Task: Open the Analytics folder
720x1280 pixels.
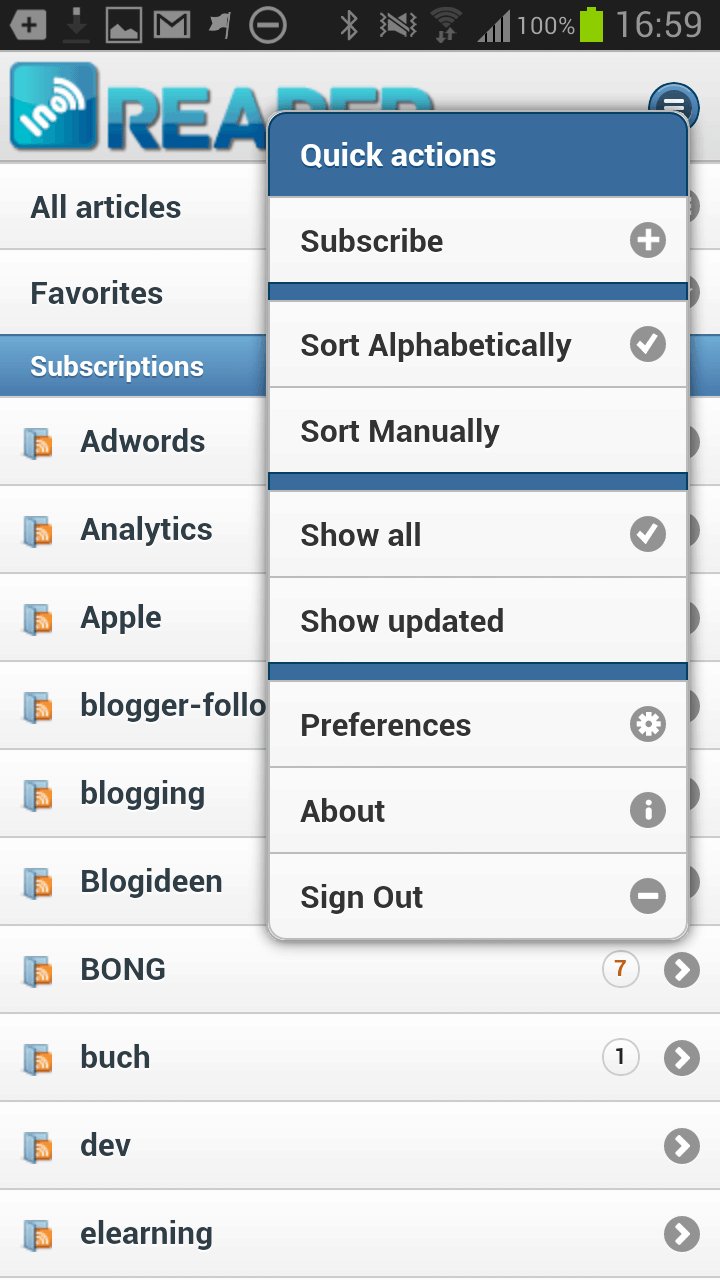Action: point(146,529)
